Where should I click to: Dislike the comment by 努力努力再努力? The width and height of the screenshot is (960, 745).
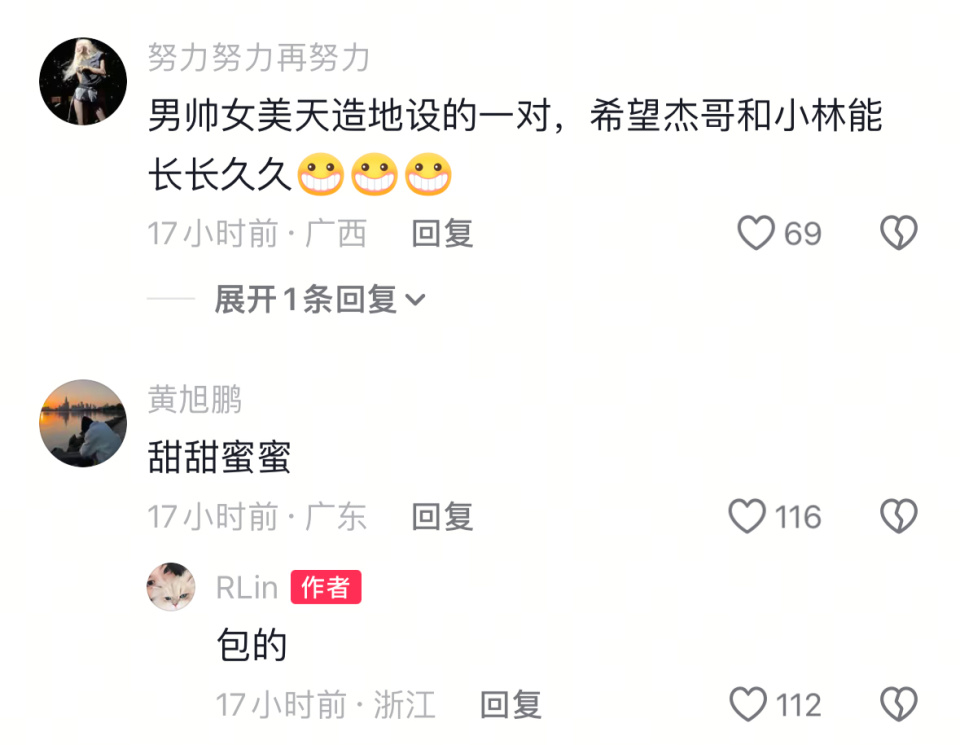click(898, 233)
